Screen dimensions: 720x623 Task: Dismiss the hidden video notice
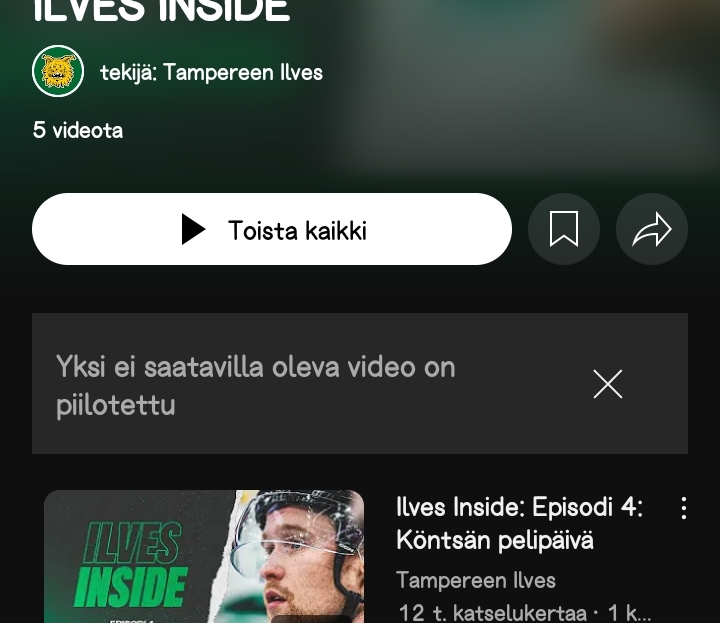[607, 384]
